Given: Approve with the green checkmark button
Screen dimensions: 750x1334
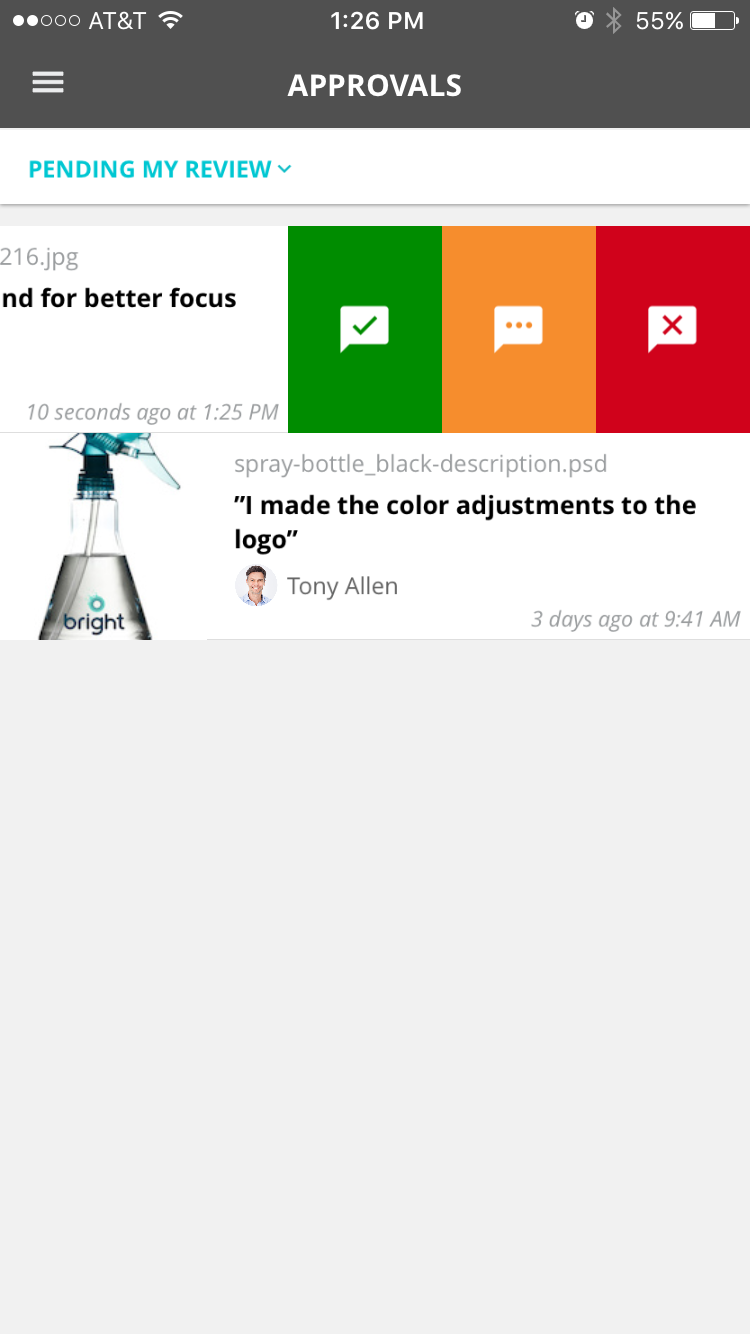Looking at the screenshot, I should coord(365,329).
